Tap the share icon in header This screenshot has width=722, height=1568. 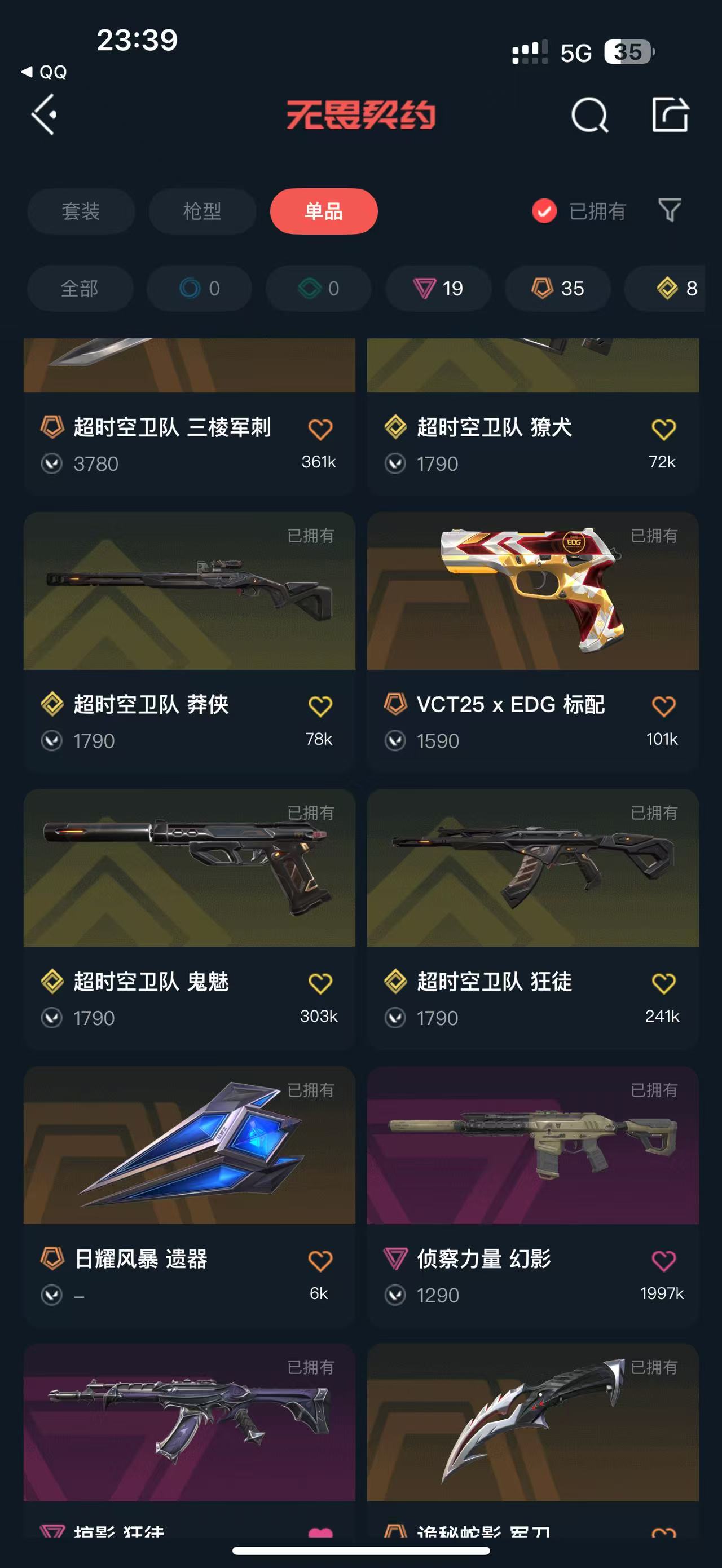tap(670, 114)
